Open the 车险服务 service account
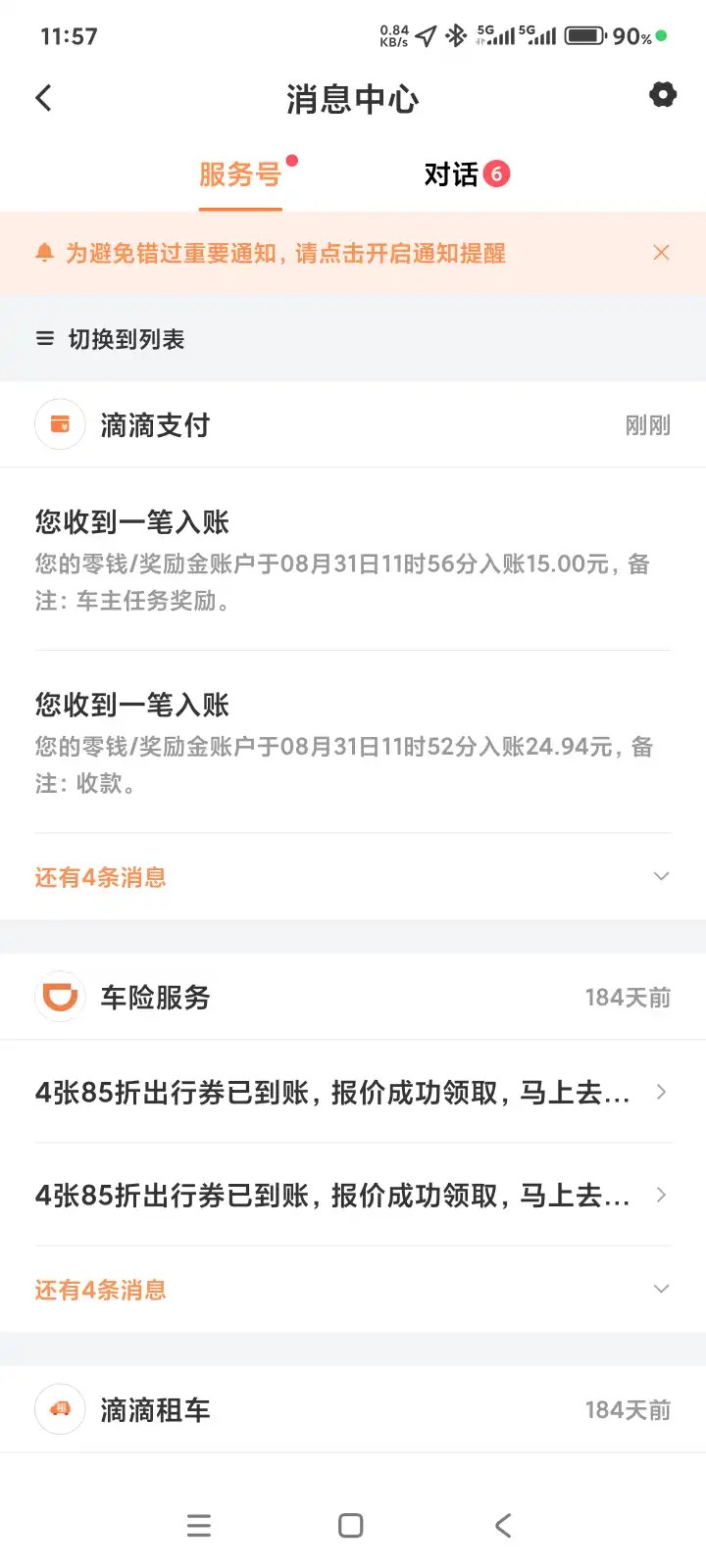The image size is (706, 1568). pos(155,998)
